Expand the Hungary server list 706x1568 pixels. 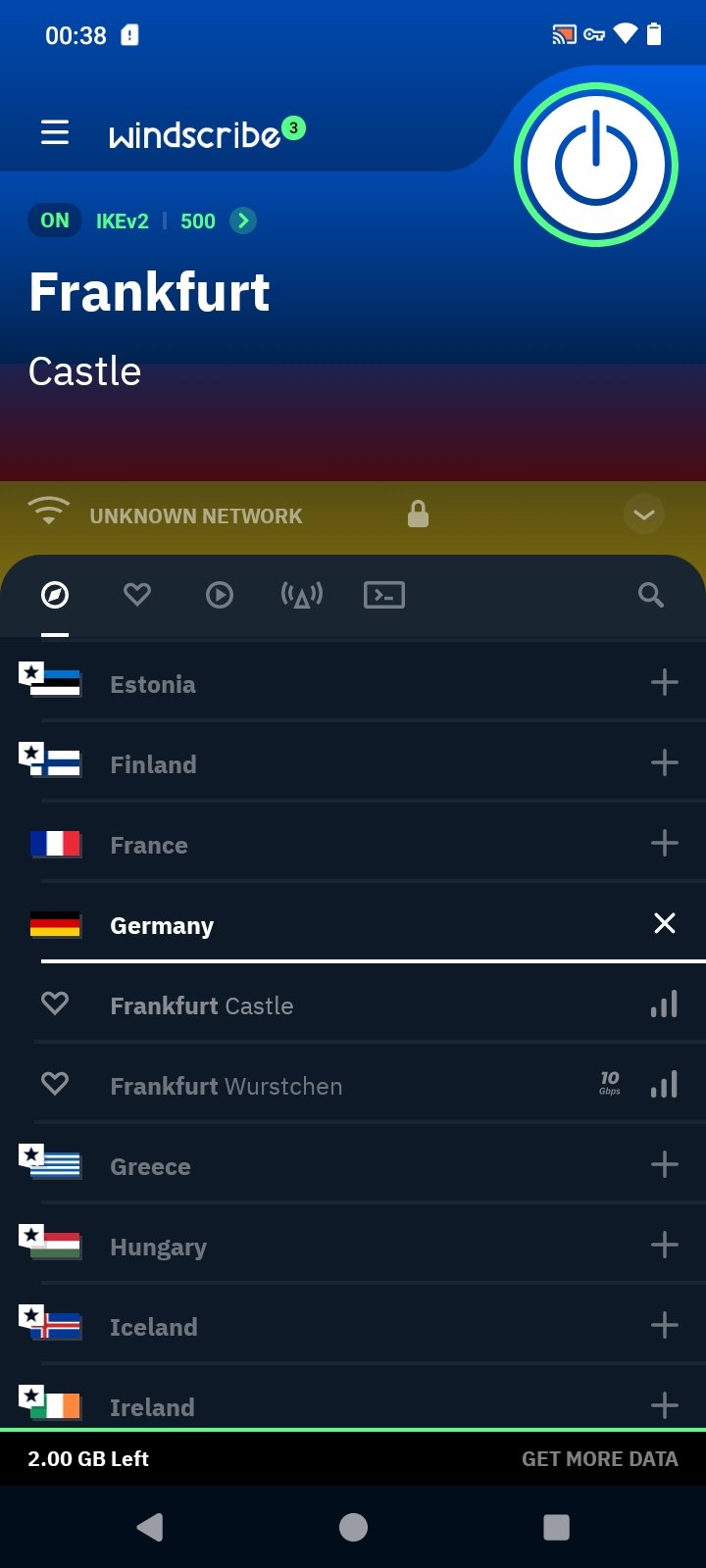pyautogui.click(x=353, y=1246)
